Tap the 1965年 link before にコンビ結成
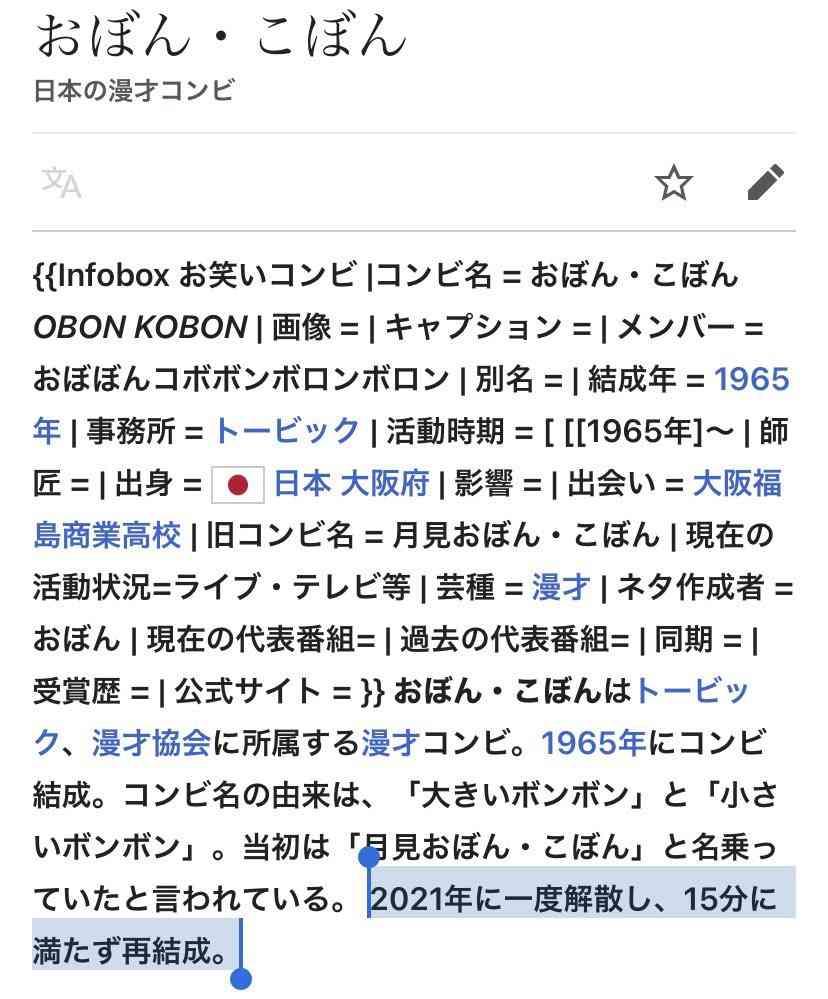 (593, 743)
